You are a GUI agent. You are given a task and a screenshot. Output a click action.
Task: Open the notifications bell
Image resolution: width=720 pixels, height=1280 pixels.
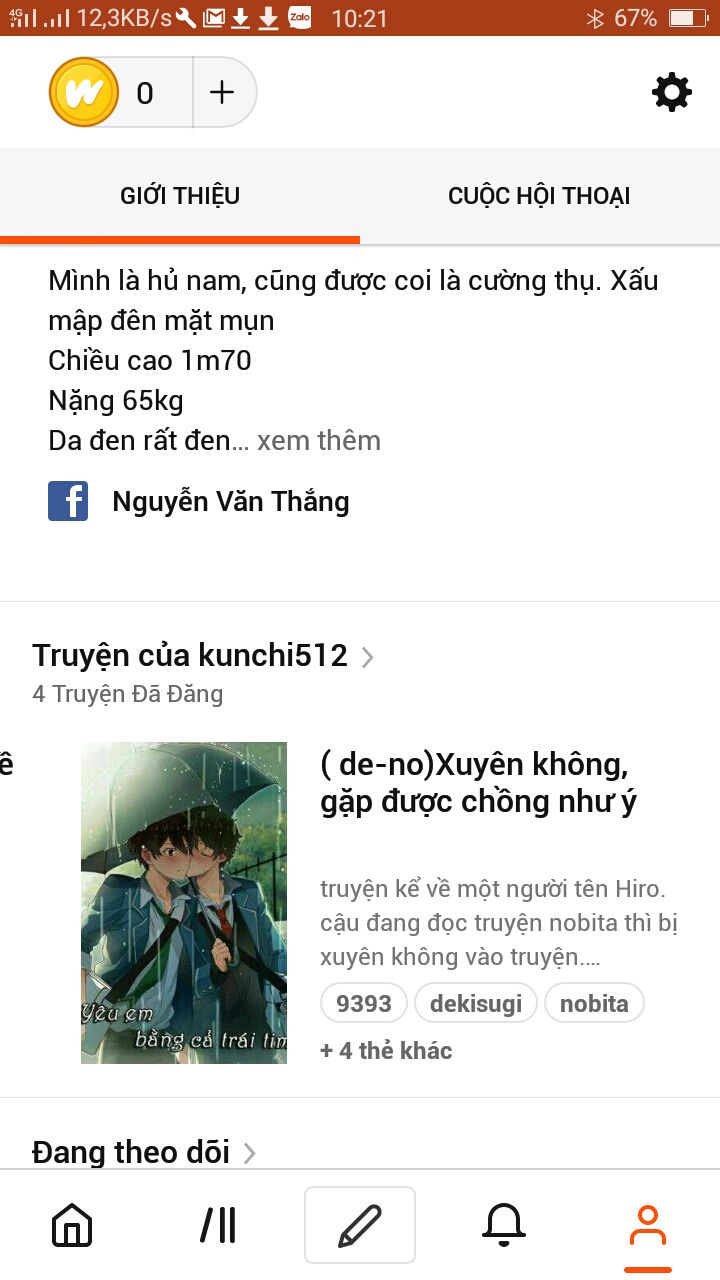pos(504,1225)
